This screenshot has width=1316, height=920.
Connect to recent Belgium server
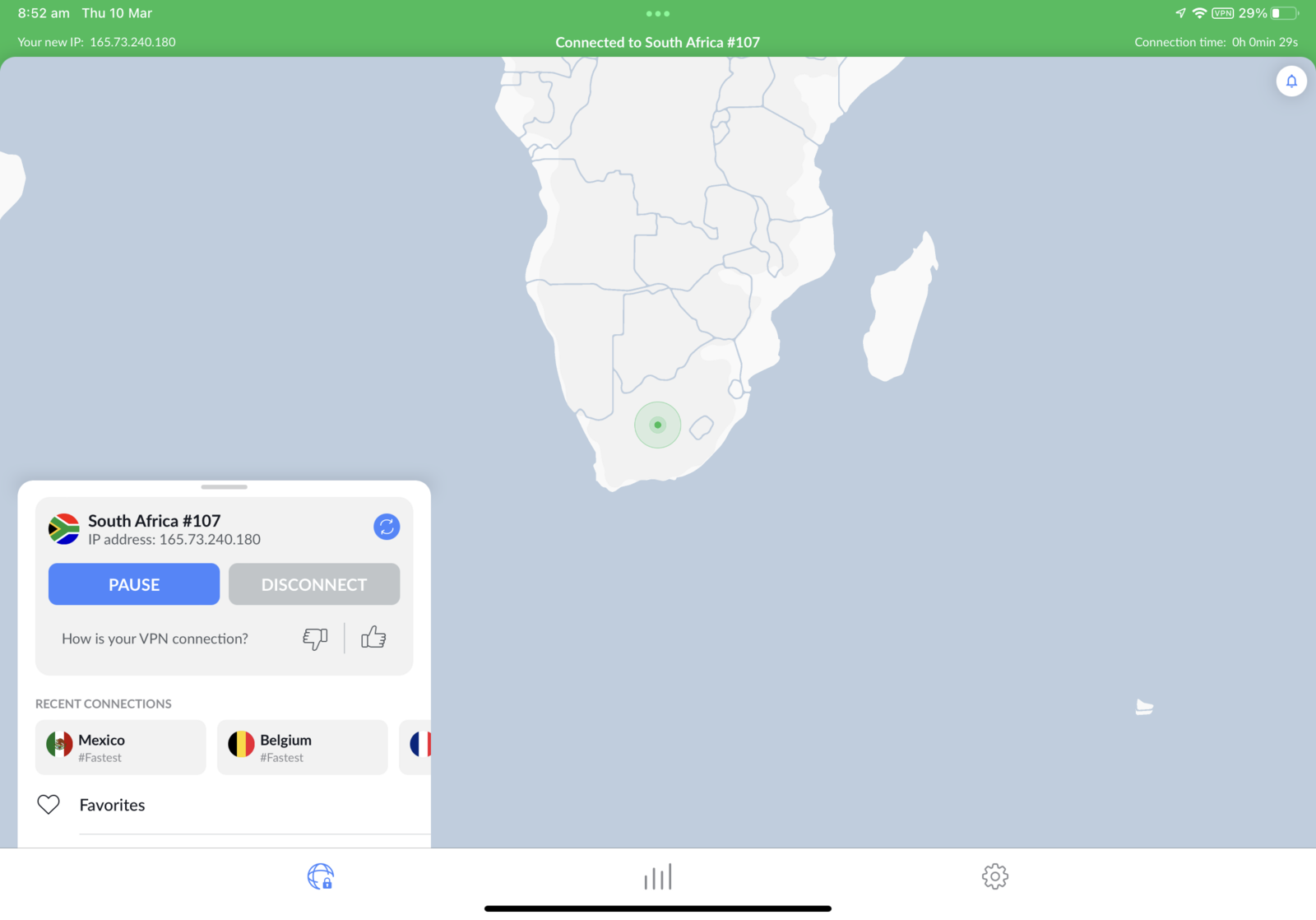click(x=303, y=747)
